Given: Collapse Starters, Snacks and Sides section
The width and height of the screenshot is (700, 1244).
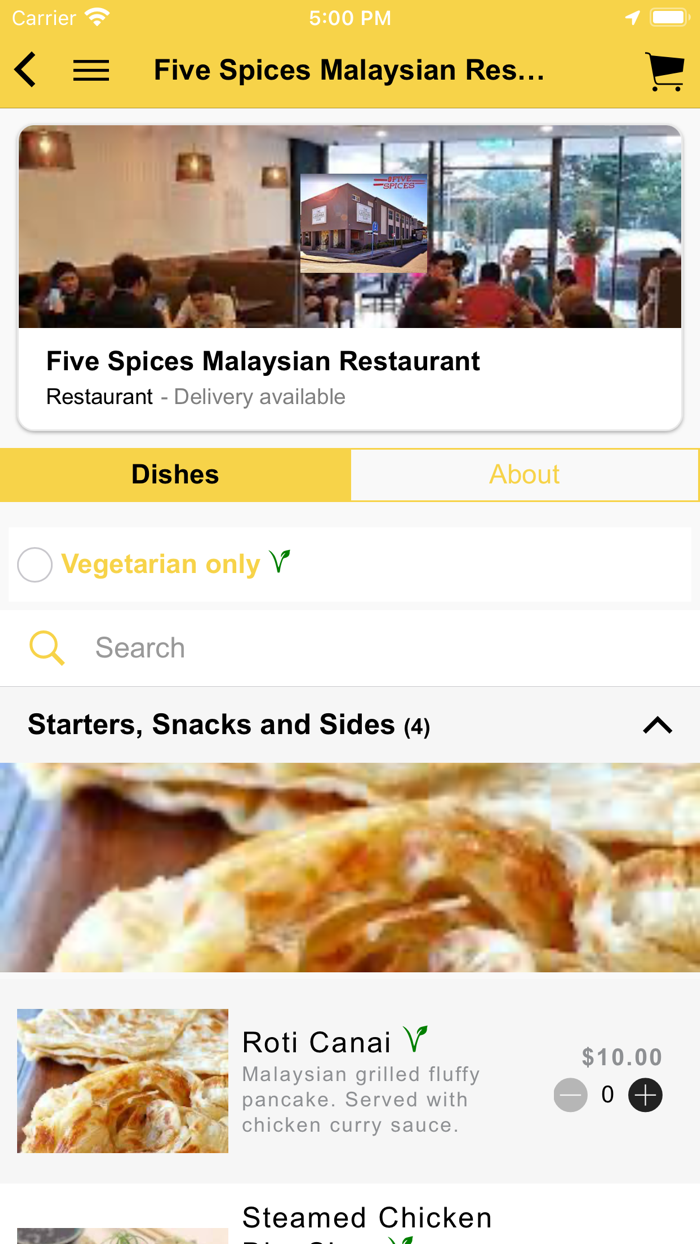Looking at the screenshot, I should (657, 725).
